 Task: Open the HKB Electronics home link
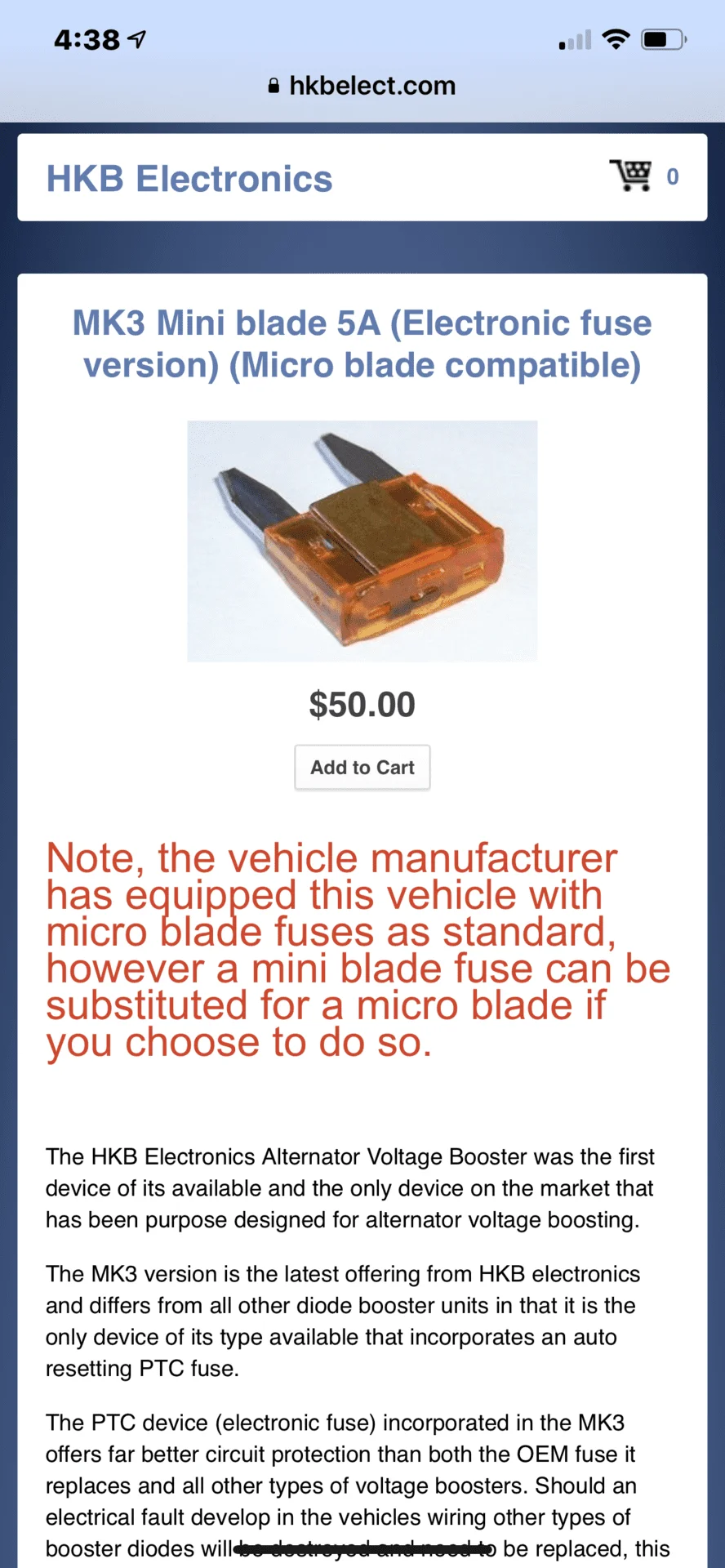coord(189,179)
